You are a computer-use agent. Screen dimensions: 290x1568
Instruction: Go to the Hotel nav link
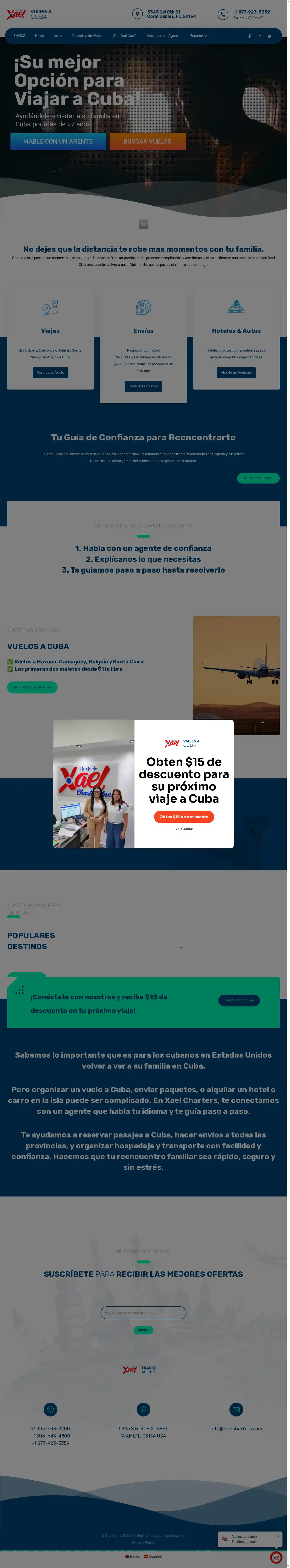[x=39, y=36]
